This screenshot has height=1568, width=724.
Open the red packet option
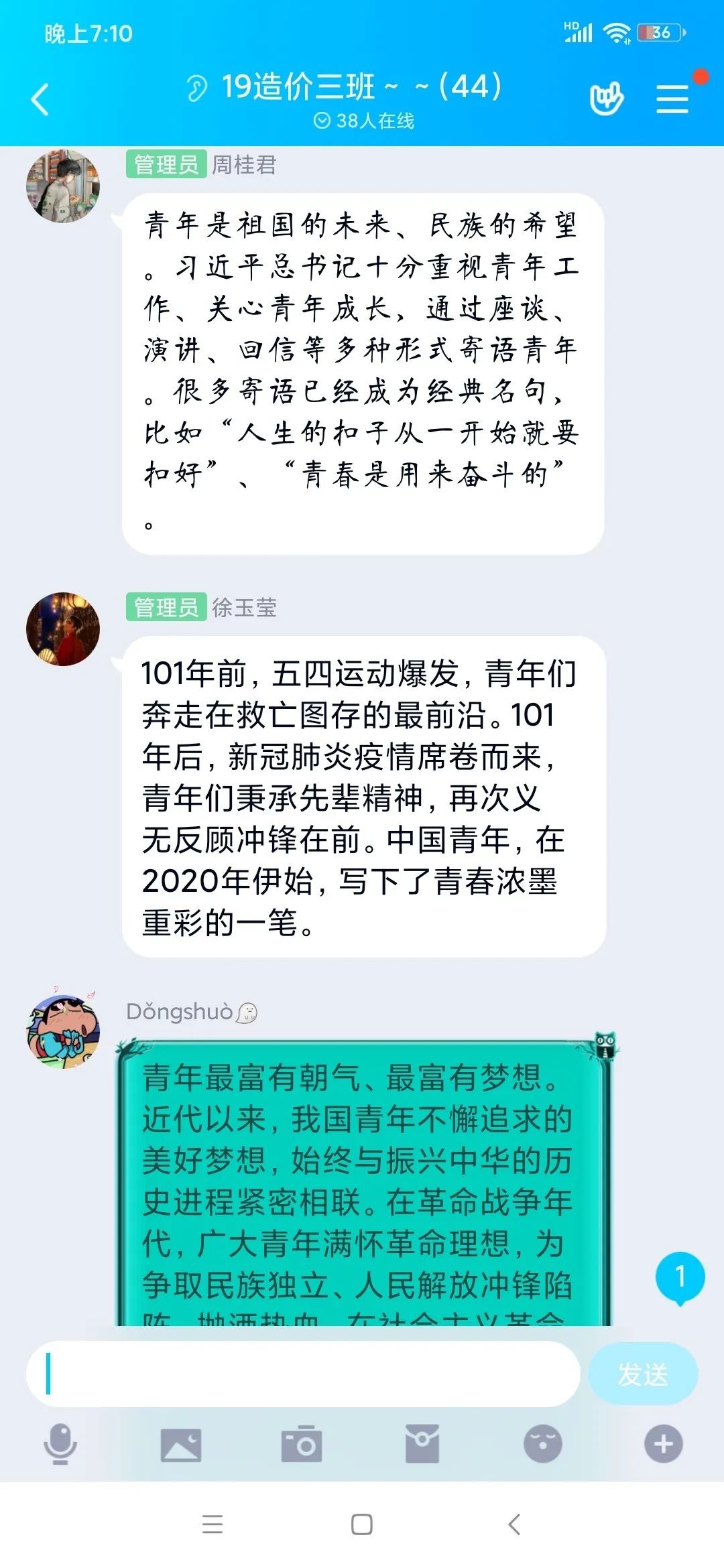tap(422, 1444)
